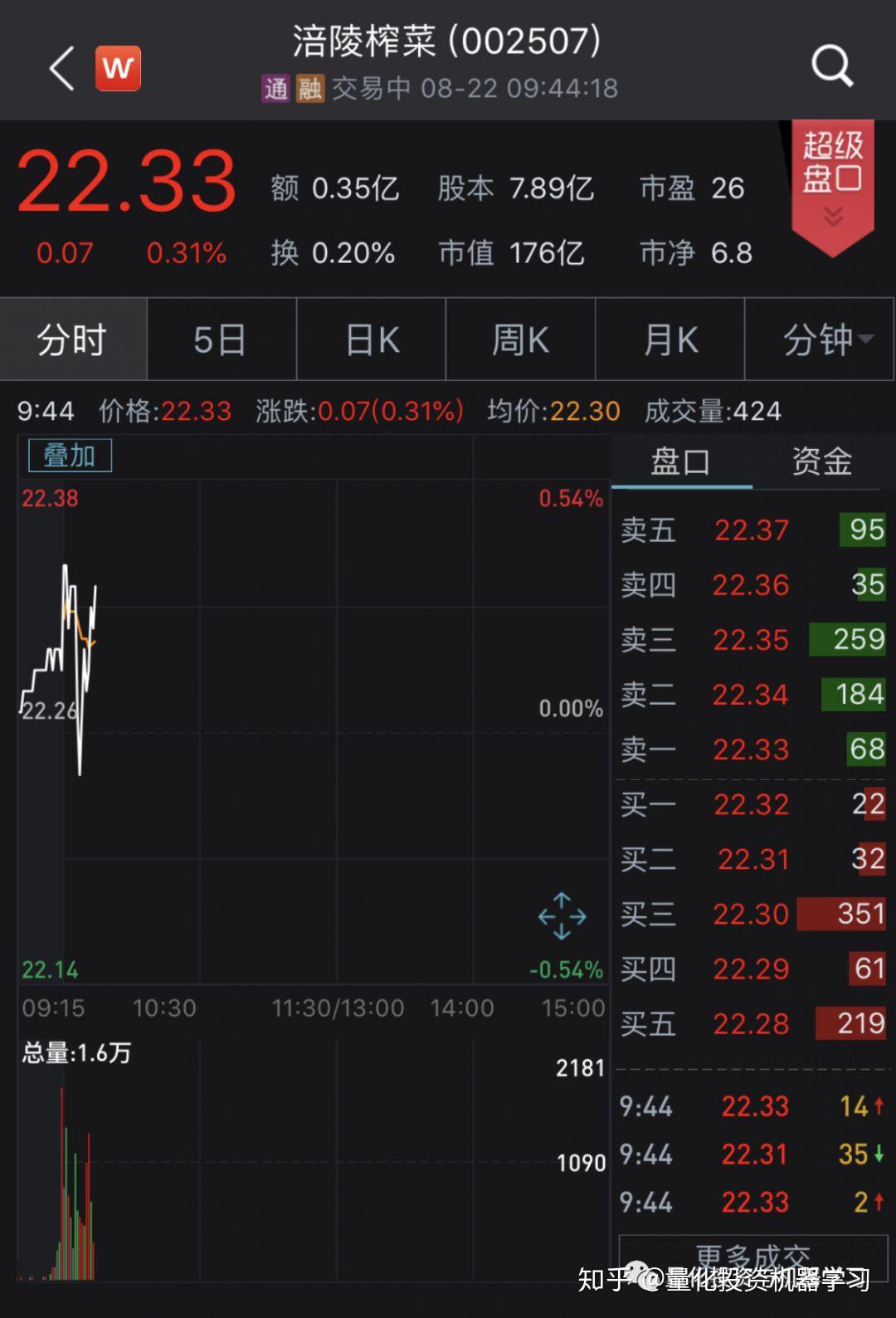Open the 日K daily candlestick chart
Screen dimensions: 896x1318
(370, 339)
